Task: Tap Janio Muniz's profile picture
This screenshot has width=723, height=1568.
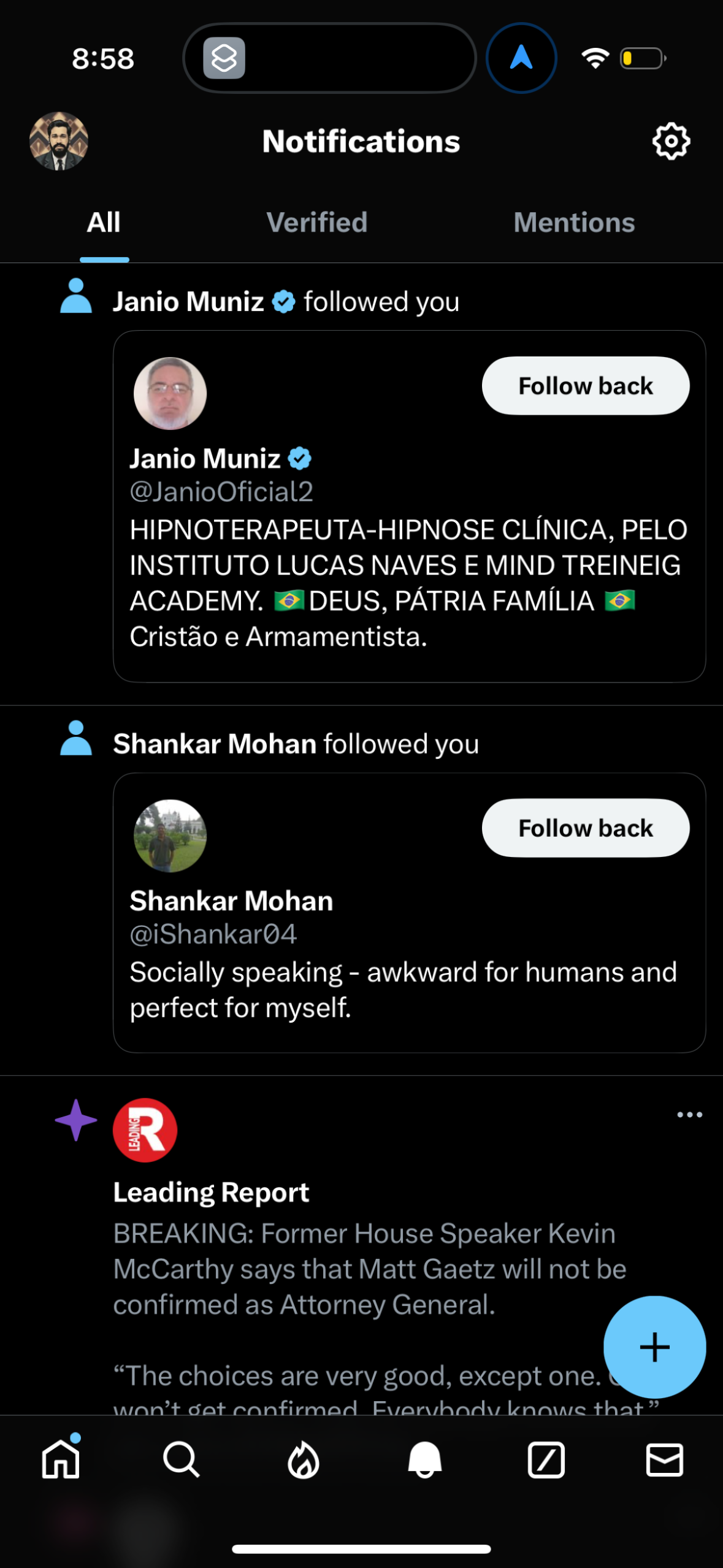Action: point(170,393)
